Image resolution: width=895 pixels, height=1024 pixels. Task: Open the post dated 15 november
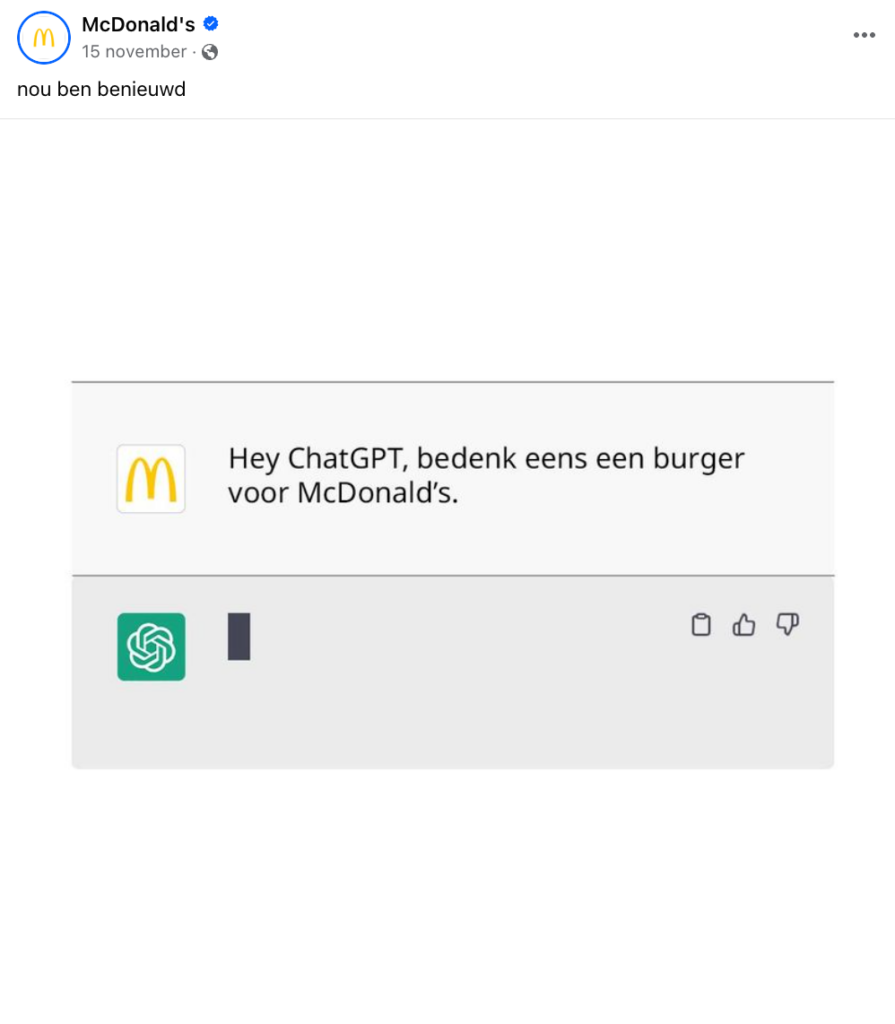click(x=134, y=52)
